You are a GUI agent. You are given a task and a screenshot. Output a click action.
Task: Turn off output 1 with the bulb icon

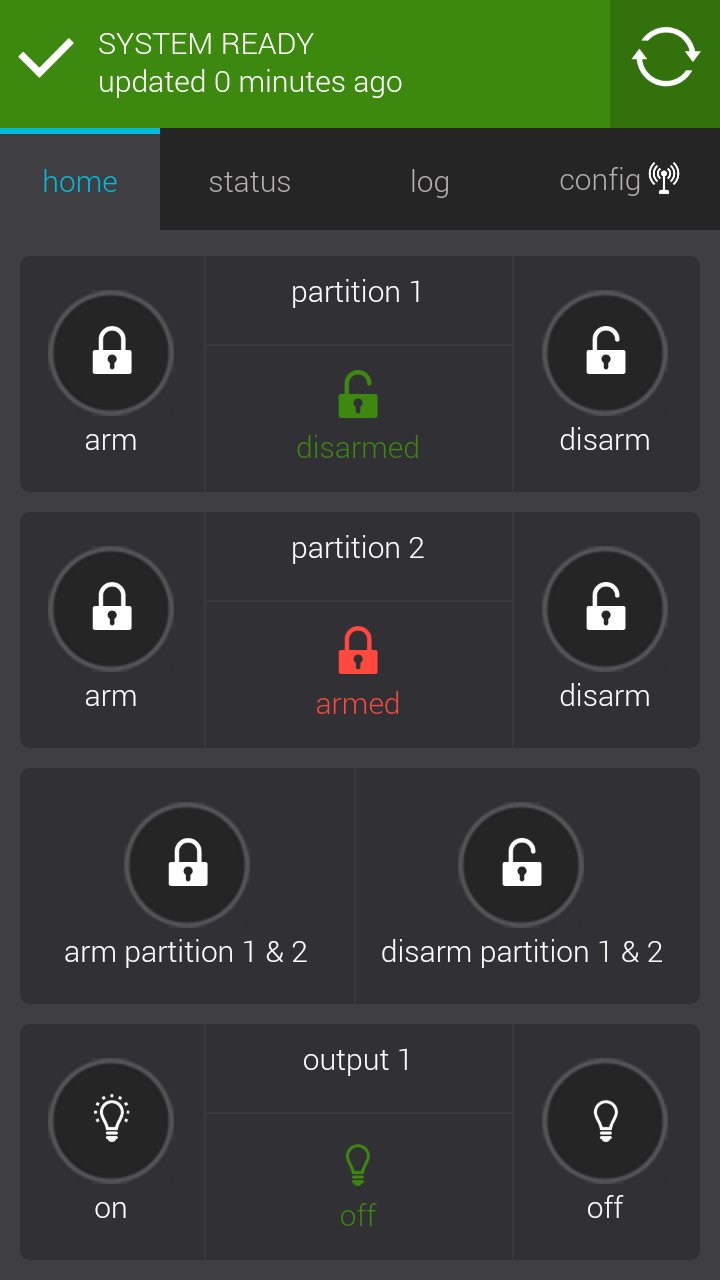pyautogui.click(x=604, y=1121)
